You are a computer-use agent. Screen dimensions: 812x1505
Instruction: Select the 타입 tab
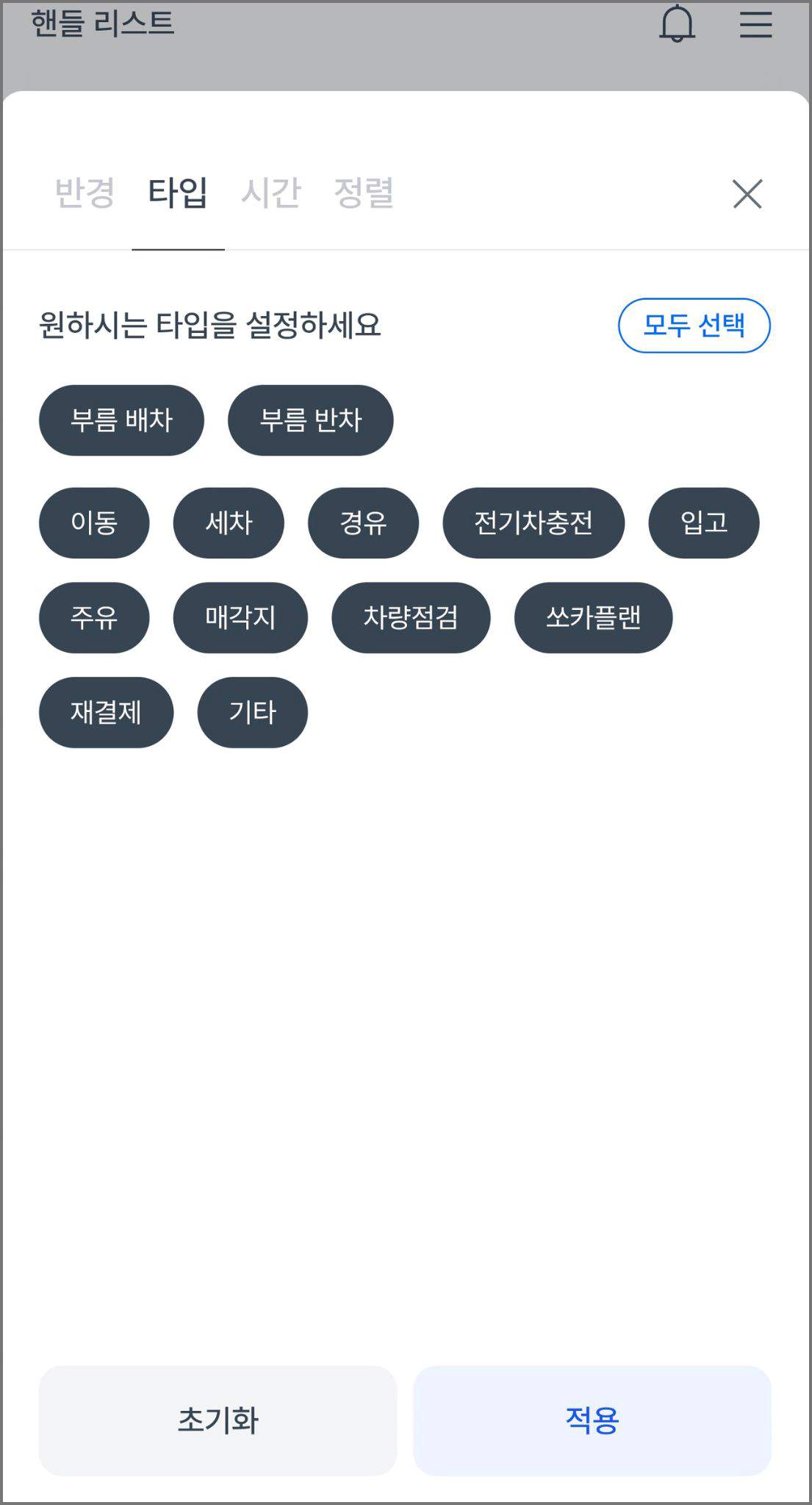(178, 193)
